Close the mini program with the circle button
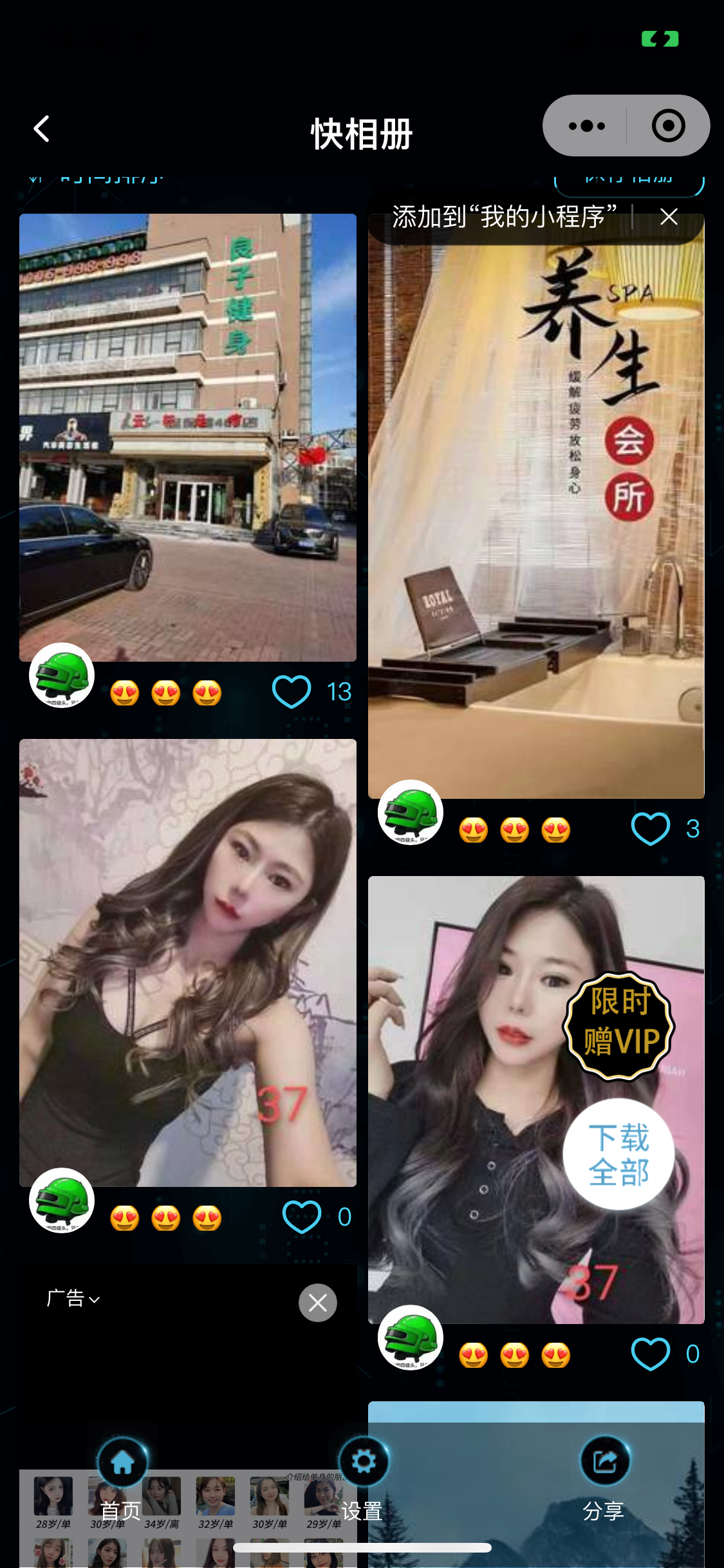Viewport: 724px width, 1568px height. pyautogui.click(x=668, y=126)
